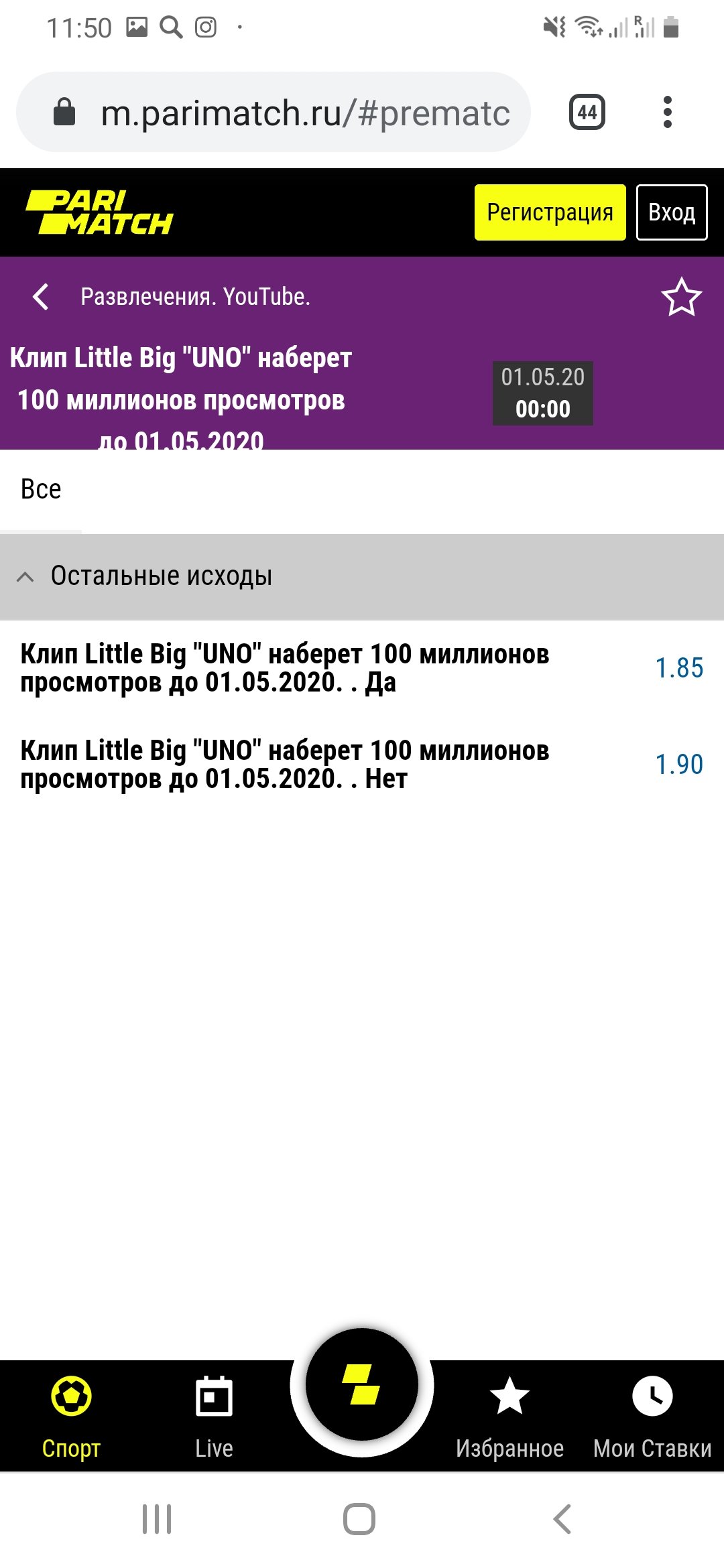Pick odds 1.85 for the Да outcome
Image resolution: width=724 pixels, height=1568 pixels.
click(x=678, y=668)
